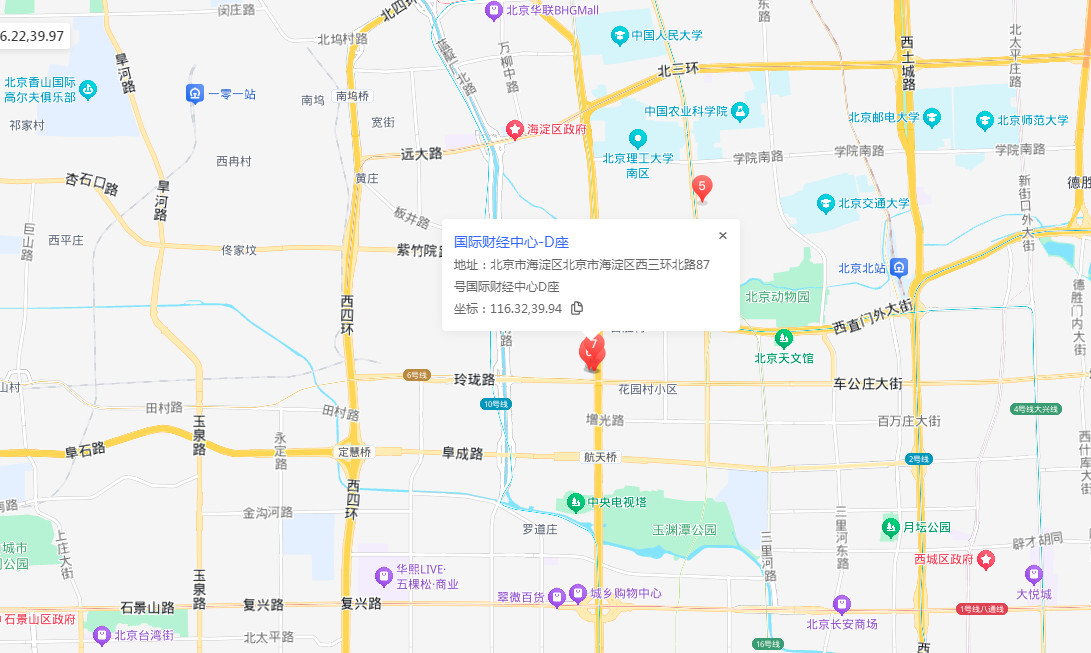The height and width of the screenshot is (653, 1091).
Task: Open the 国际财经中心-D座 title link
Action: (511, 241)
